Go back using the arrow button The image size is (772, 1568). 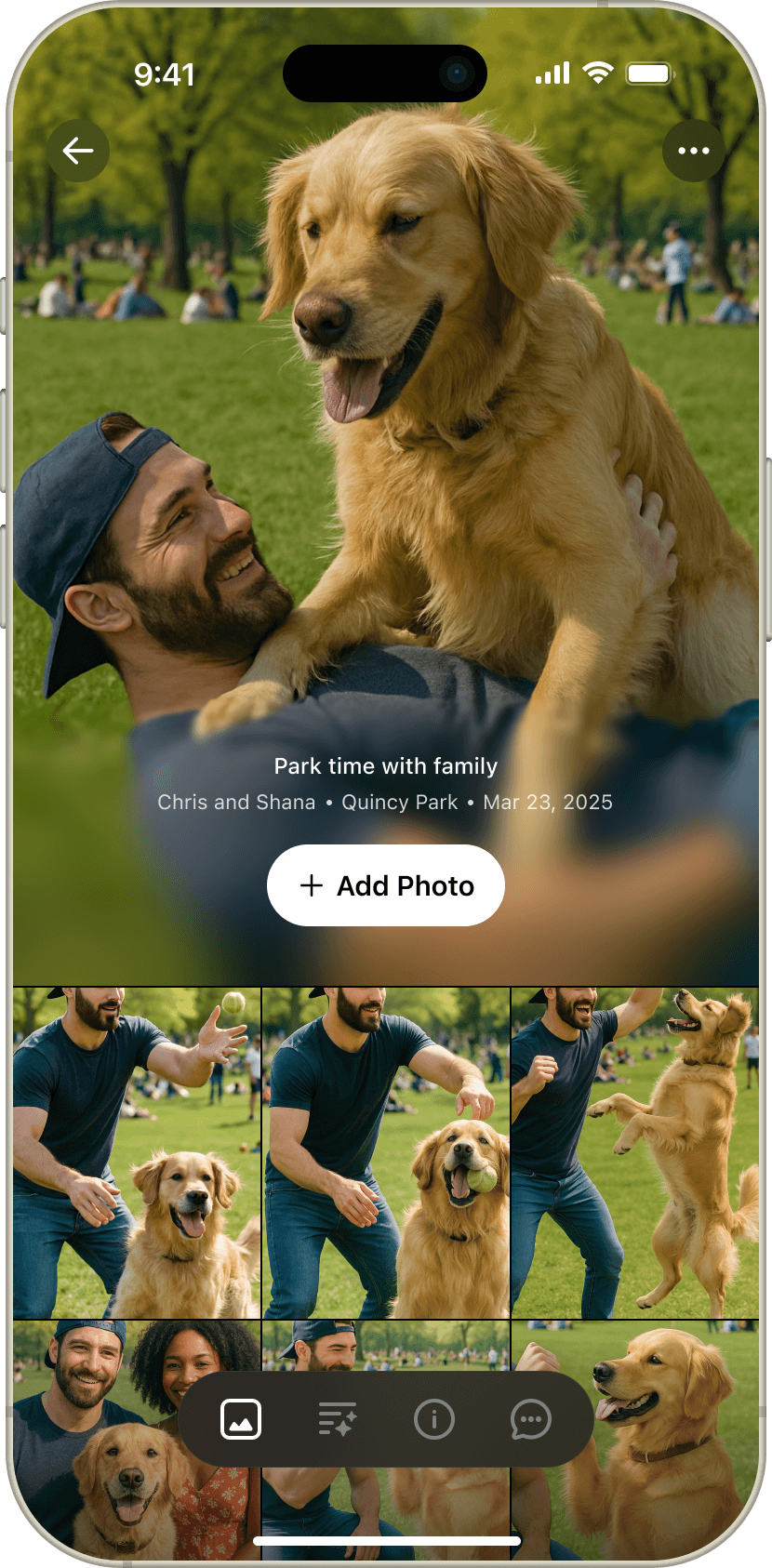78,151
